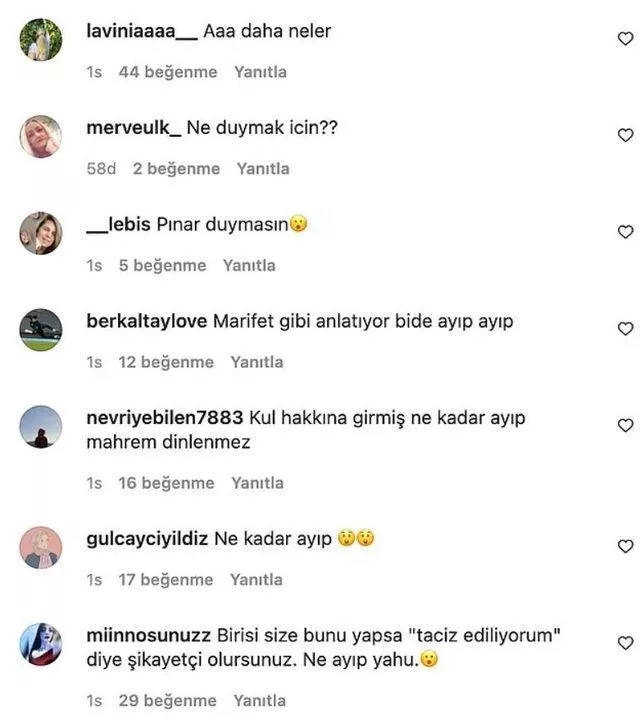This screenshot has height=728, width=640.
Task: Reply to gulcayciyildiz's comment
Action: pos(256,580)
